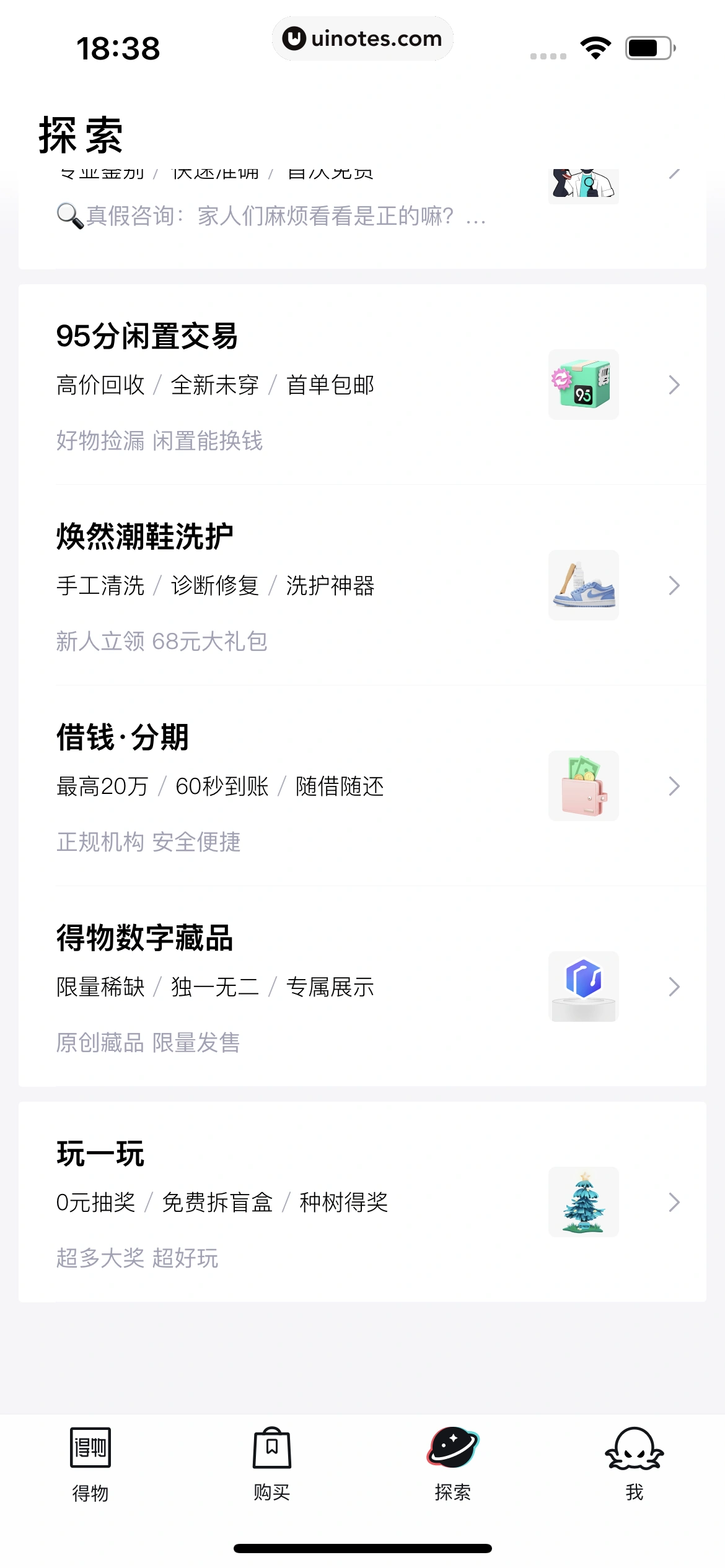The image size is (725, 1568).
Task: Open the 得物数字藏品 service card
Action: click(310, 987)
